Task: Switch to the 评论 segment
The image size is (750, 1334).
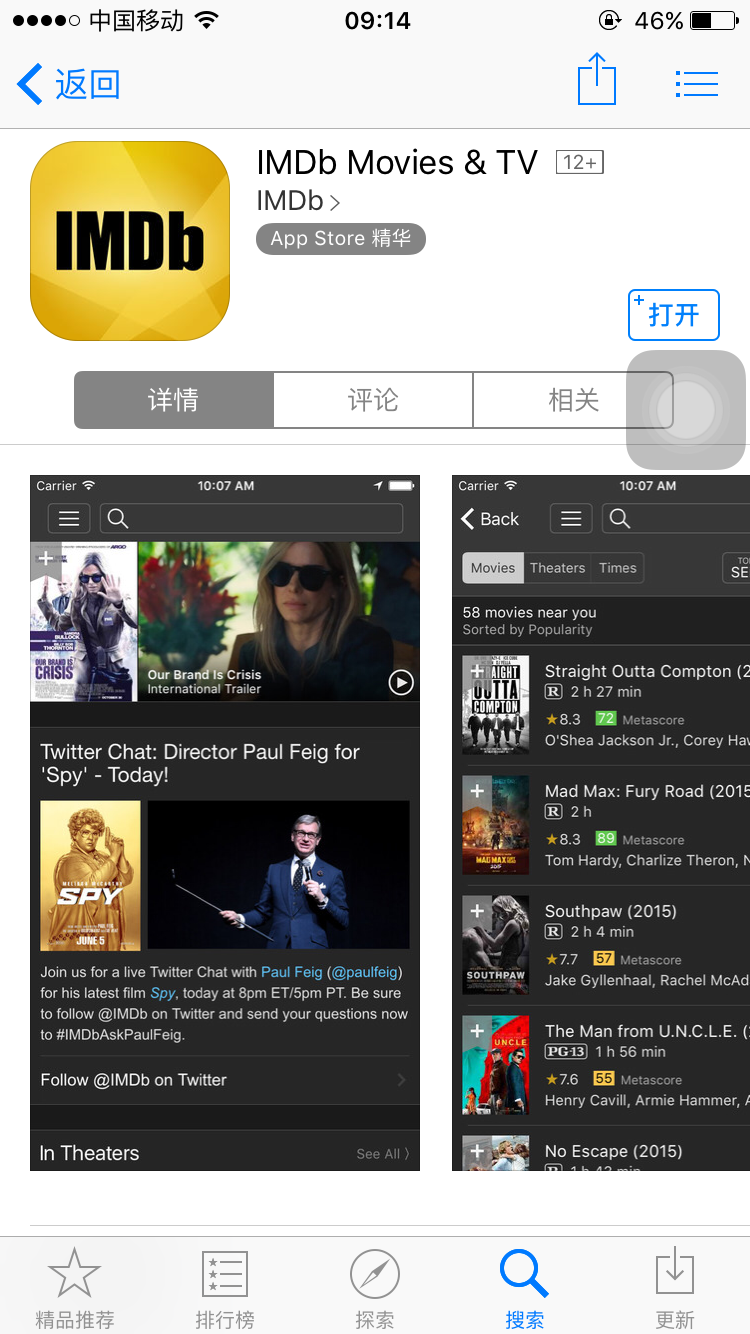Action: (373, 400)
